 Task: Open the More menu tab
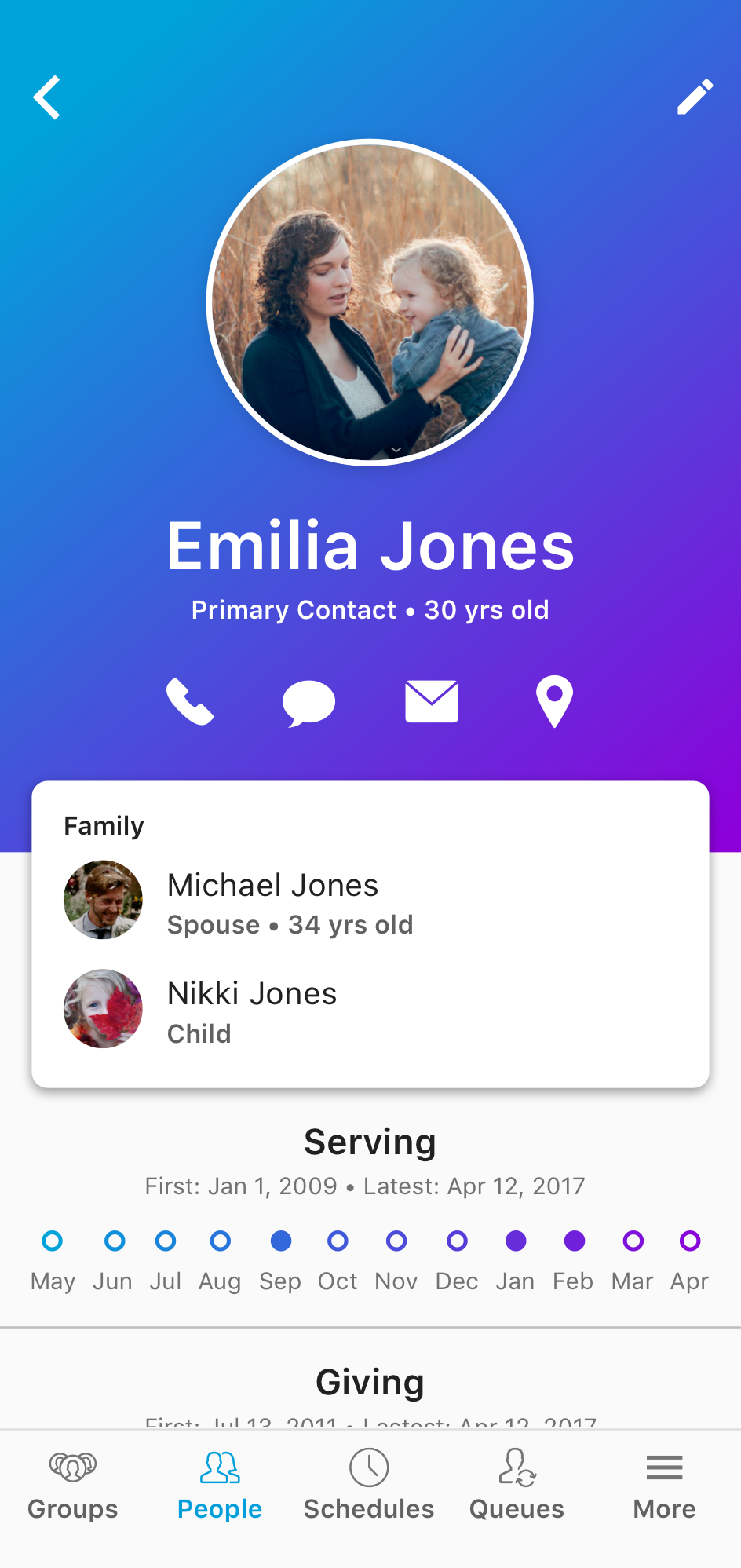click(664, 1485)
